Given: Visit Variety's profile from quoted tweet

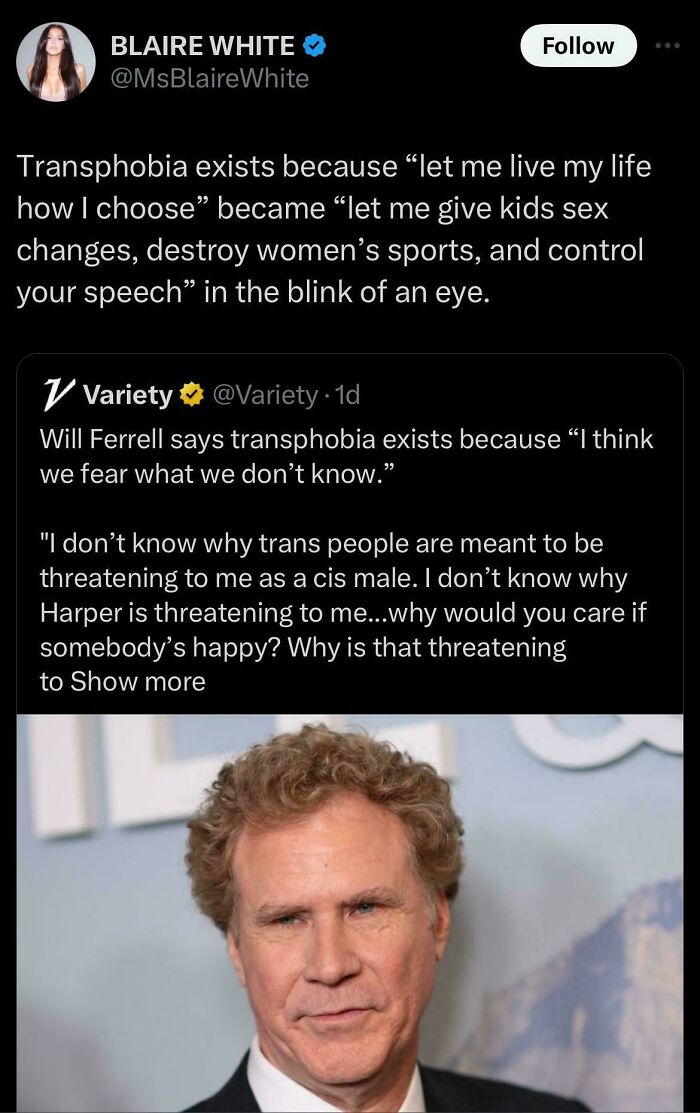Looking at the screenshot, I should 127,395.
